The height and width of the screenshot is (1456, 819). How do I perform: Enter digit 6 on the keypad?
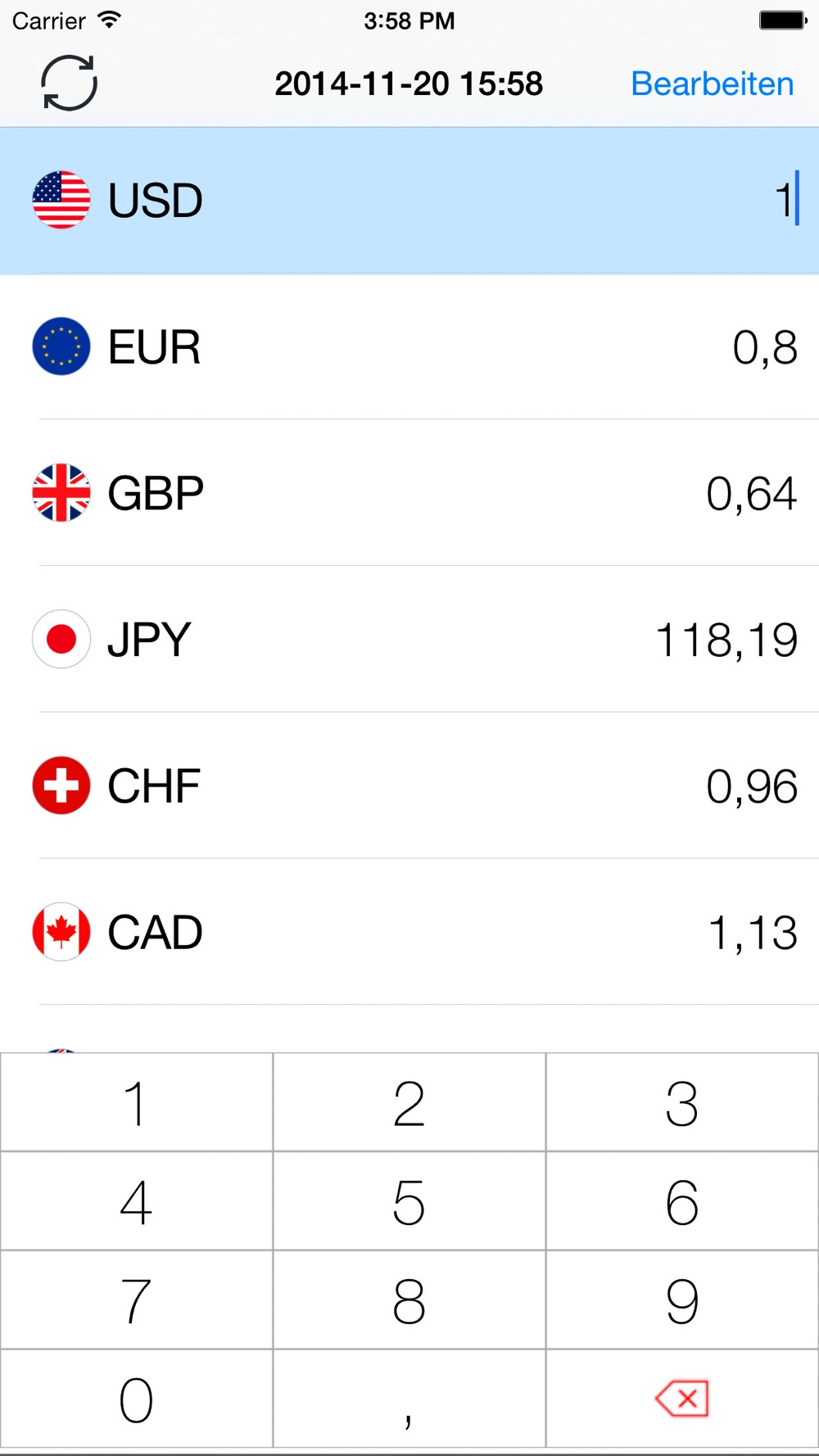pyautogui.click(x=682, y=1201)
